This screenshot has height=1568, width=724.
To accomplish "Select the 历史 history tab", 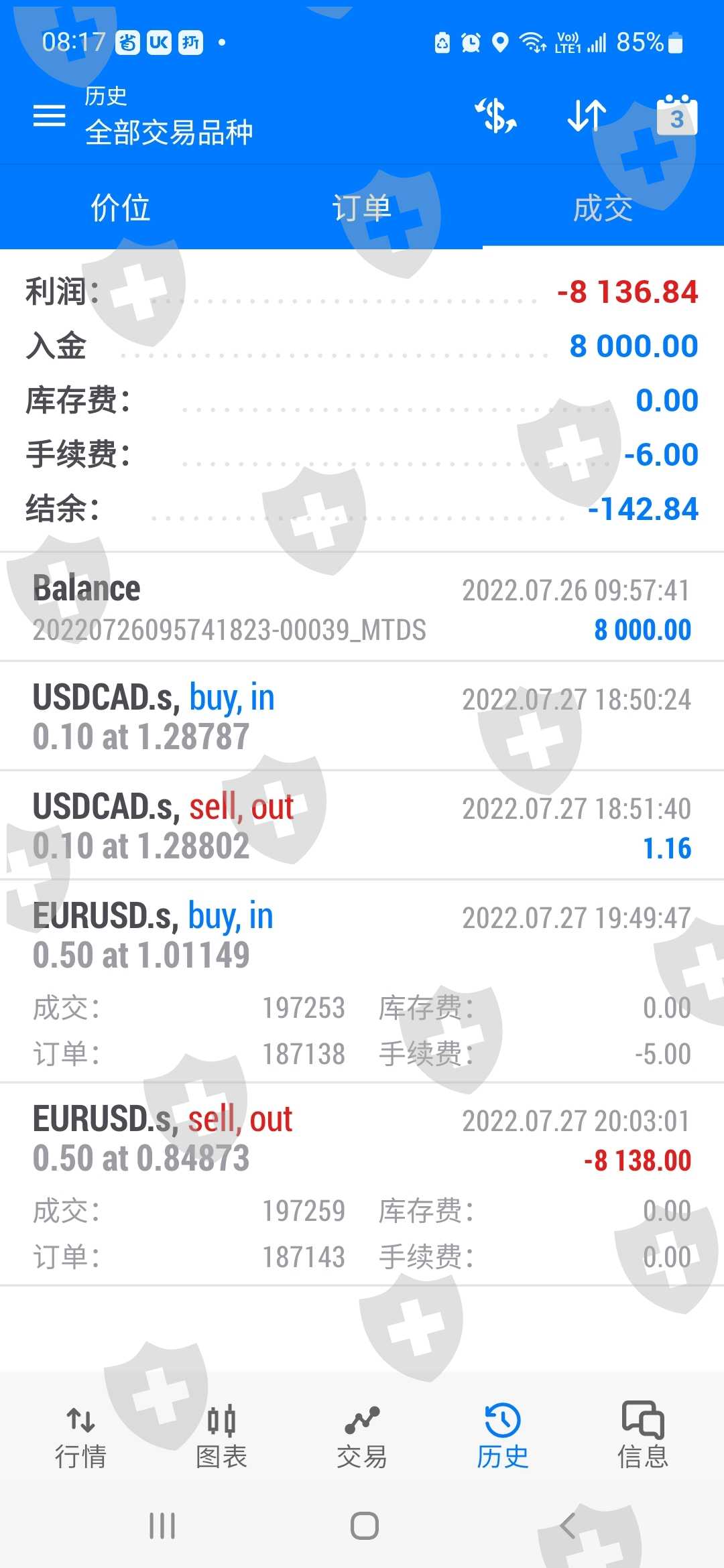I will [503, 1437].
